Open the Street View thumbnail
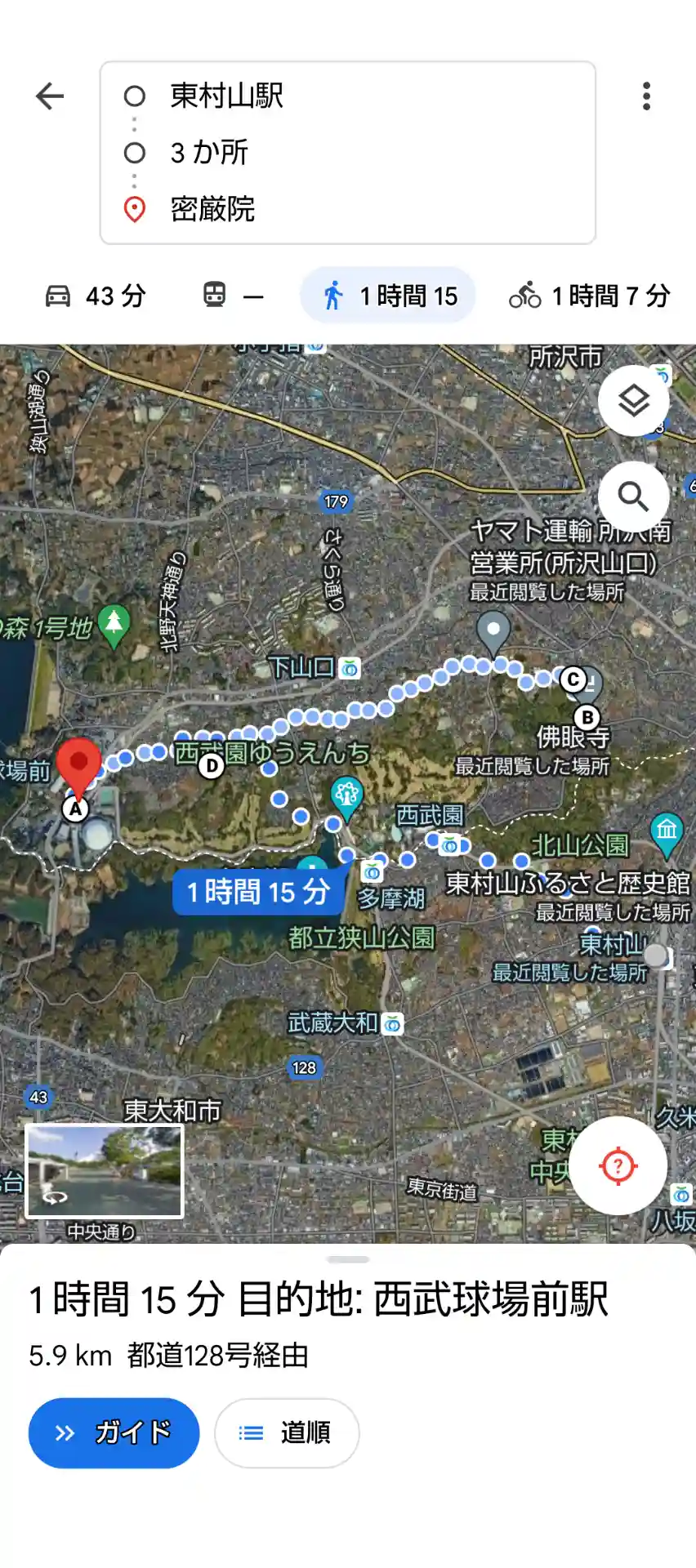The image size is (696, 1568). coord(105,1171)
